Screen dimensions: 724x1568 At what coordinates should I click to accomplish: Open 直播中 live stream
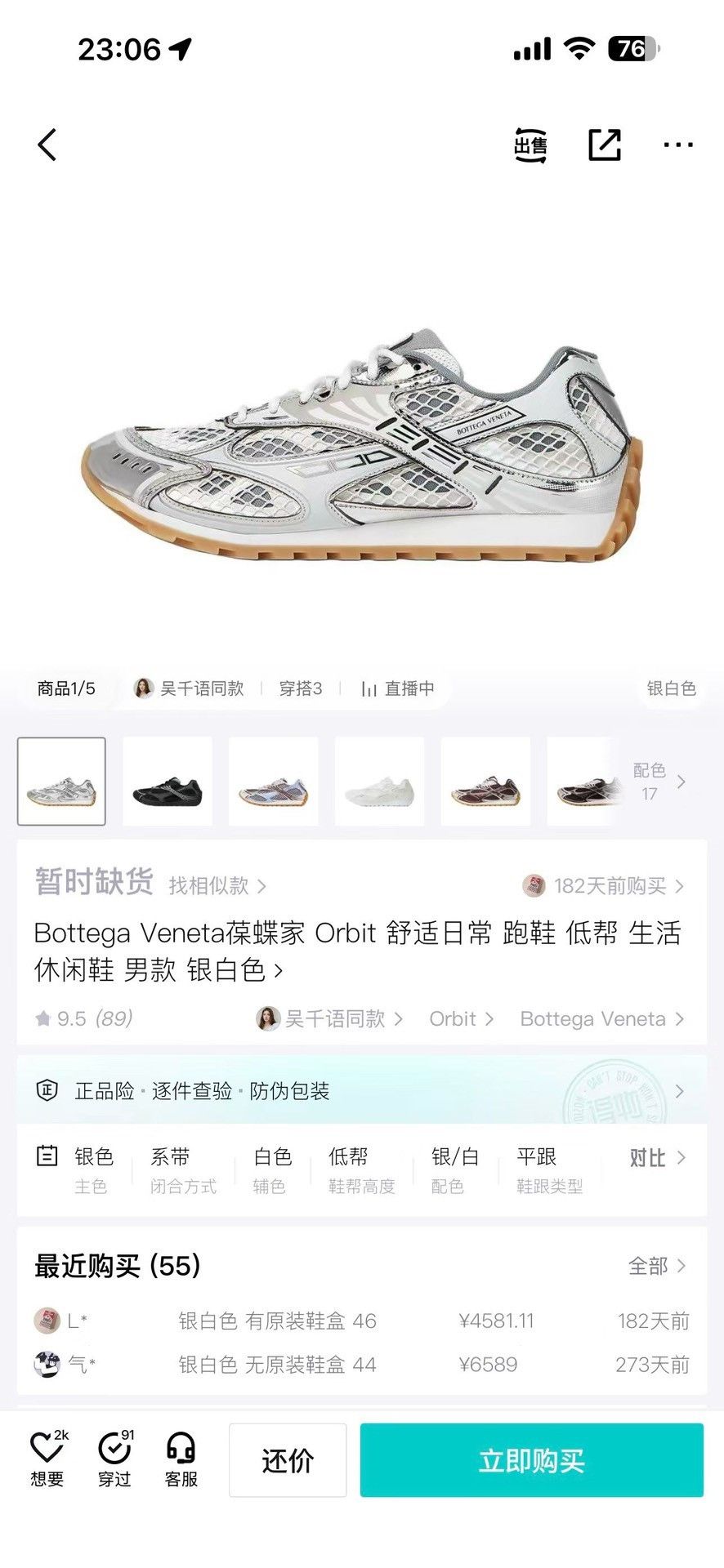pyautogui.click(x=398, y=688)
